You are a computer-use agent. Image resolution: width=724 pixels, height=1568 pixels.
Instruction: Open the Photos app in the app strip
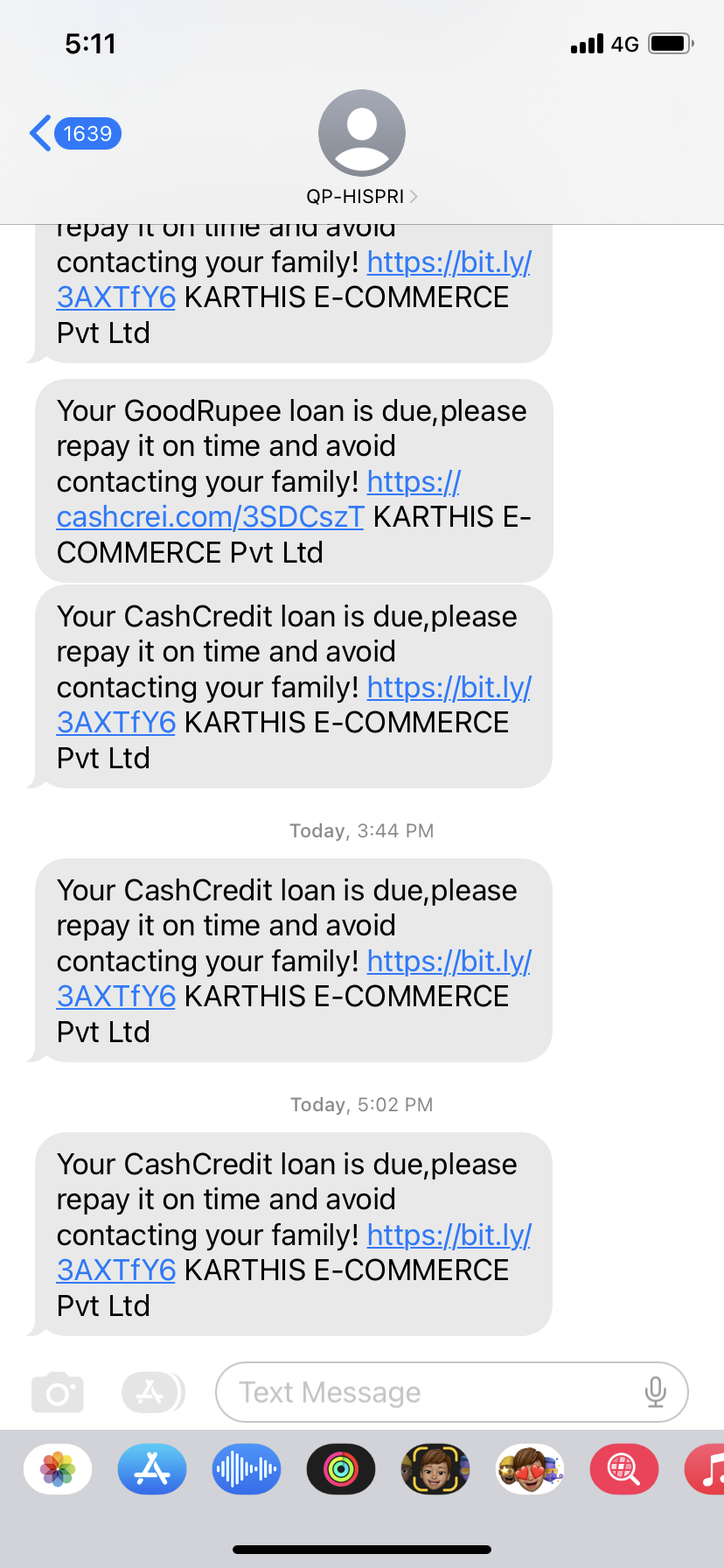tap(58, 1469)
